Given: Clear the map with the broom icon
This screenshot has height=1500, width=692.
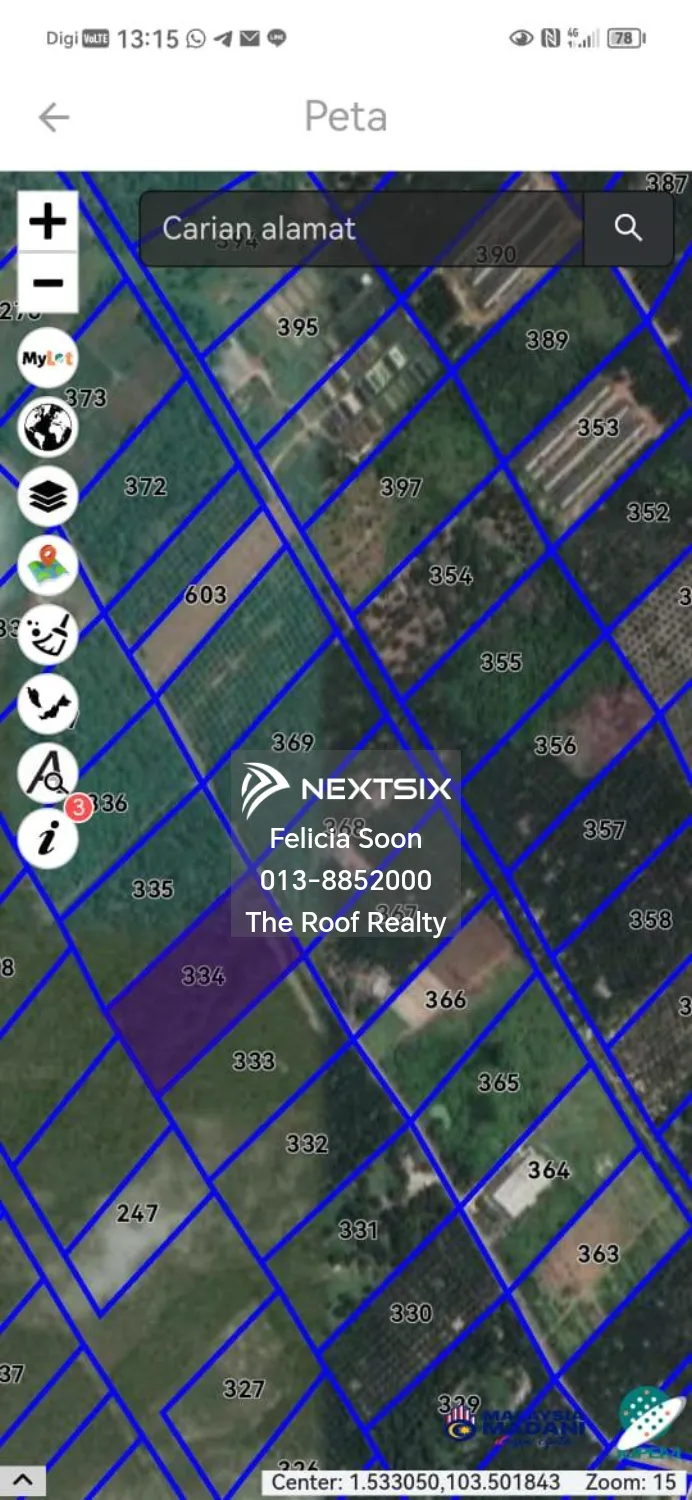Looking at the screenshot, I should pyautogui.click(x=48, y=635).
